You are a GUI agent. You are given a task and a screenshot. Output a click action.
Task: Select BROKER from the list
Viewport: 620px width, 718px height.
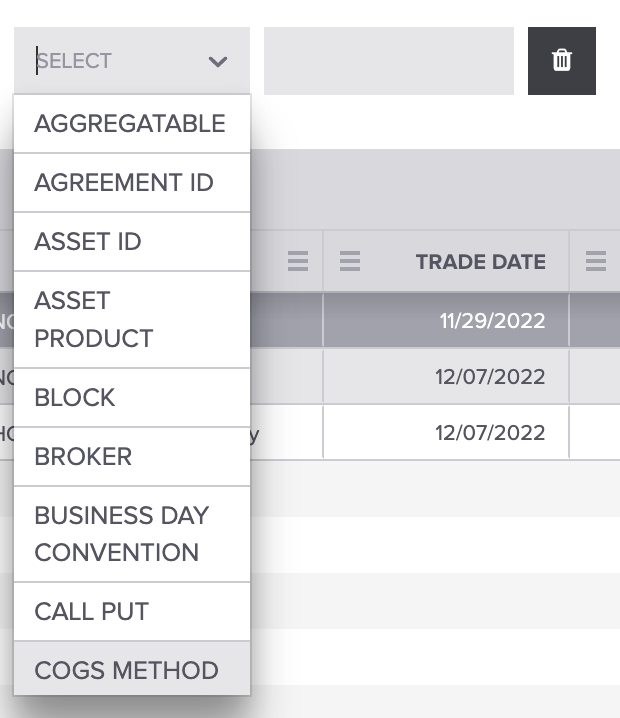coord(131,457)
